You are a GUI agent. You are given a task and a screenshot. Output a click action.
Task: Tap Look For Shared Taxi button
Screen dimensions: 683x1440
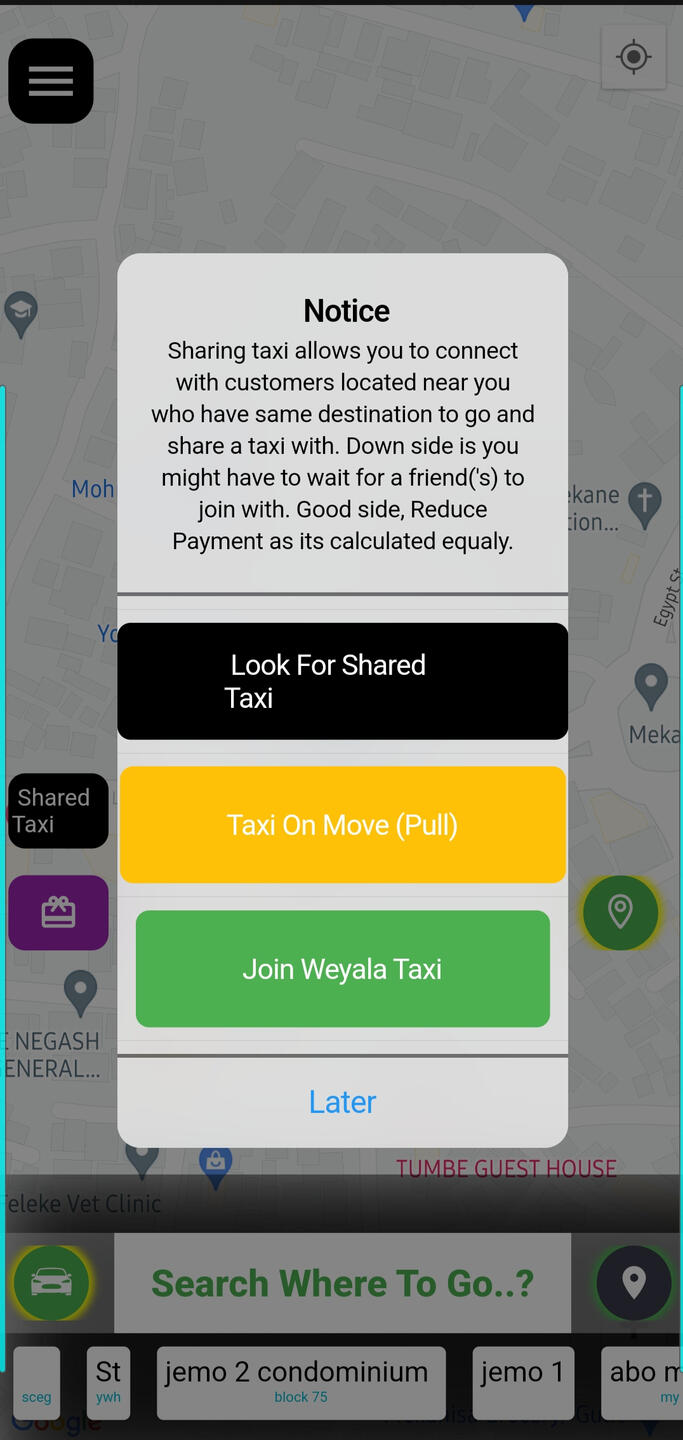(342, 681)
